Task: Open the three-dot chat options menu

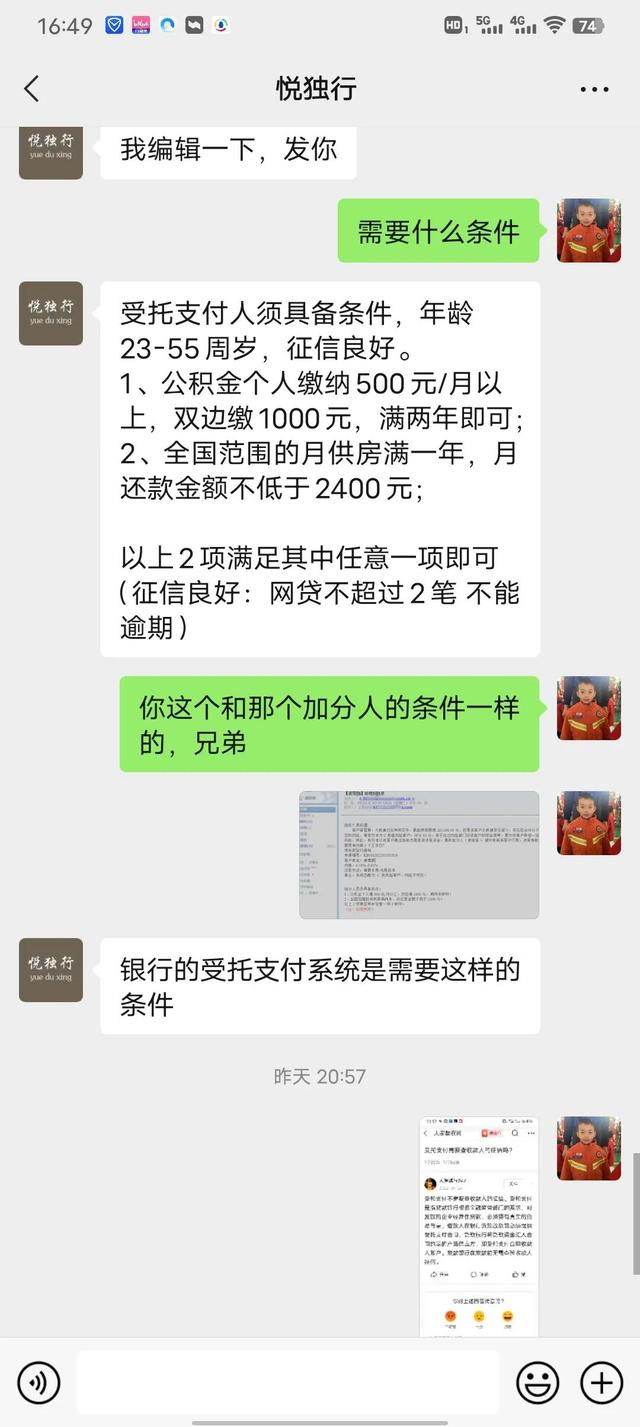Action: 594,89
